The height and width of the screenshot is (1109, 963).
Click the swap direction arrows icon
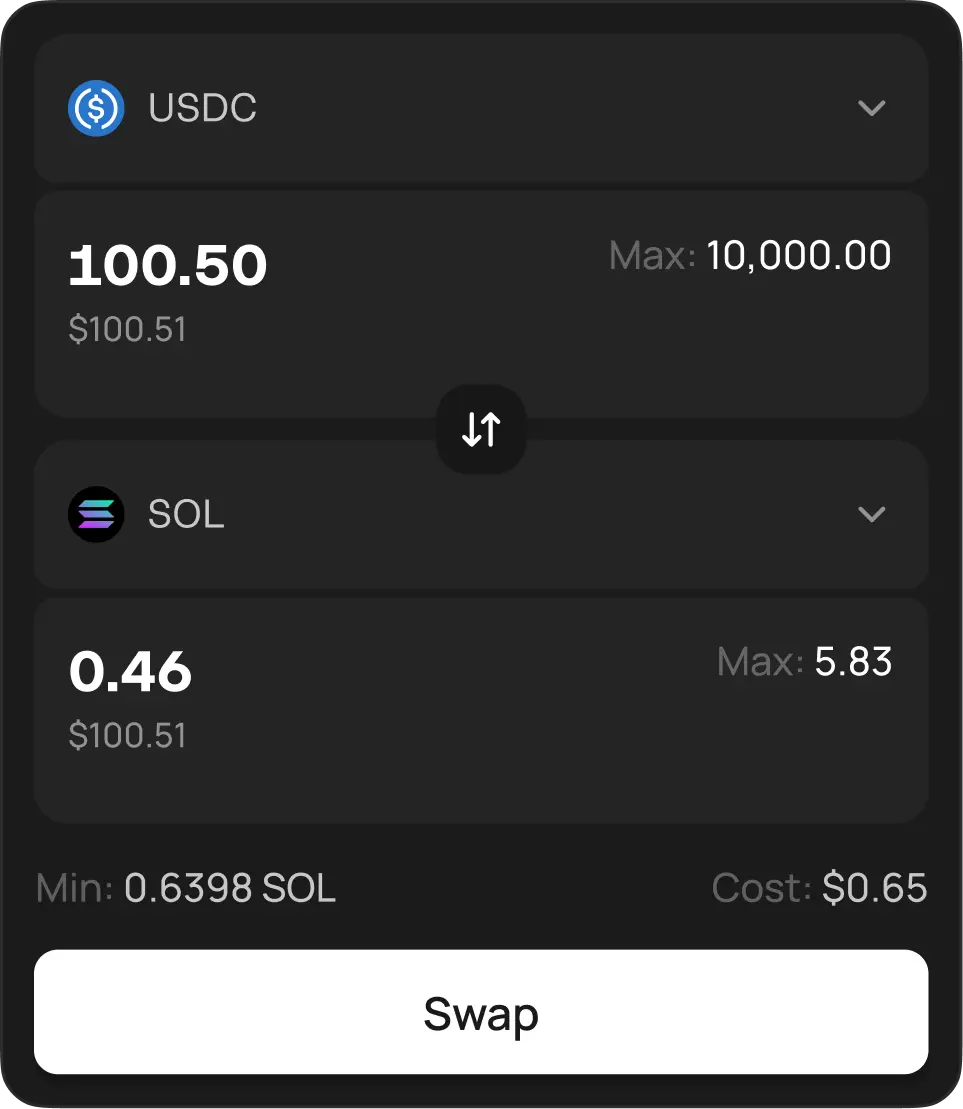480,429
